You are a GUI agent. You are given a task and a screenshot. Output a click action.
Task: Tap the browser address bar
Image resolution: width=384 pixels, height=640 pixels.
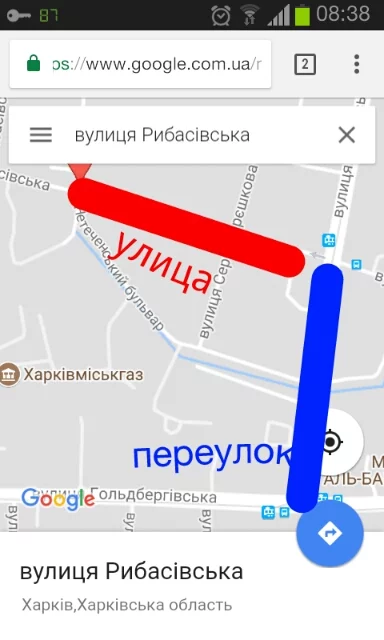(140, 64)
